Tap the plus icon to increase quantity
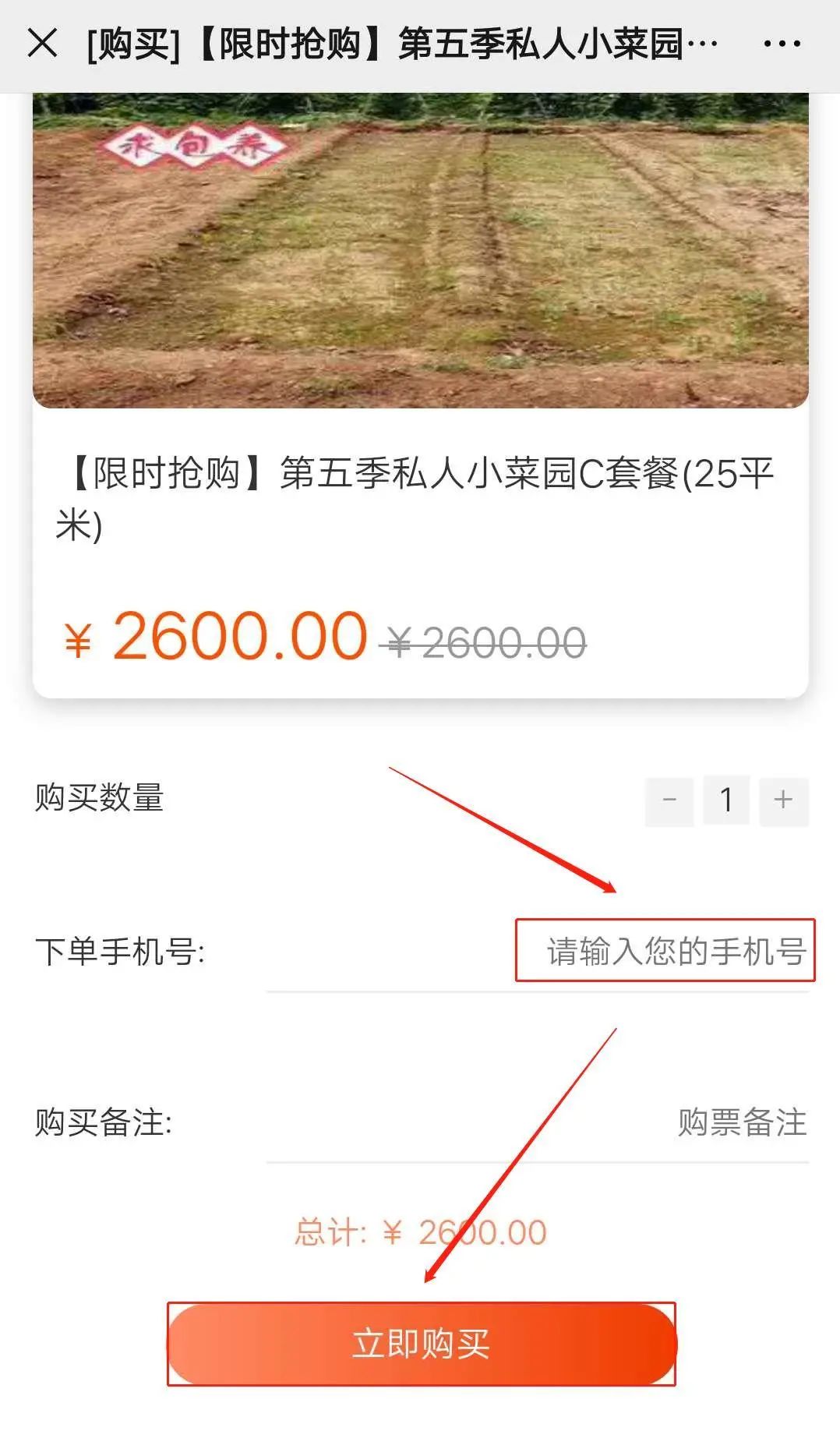 784,800
